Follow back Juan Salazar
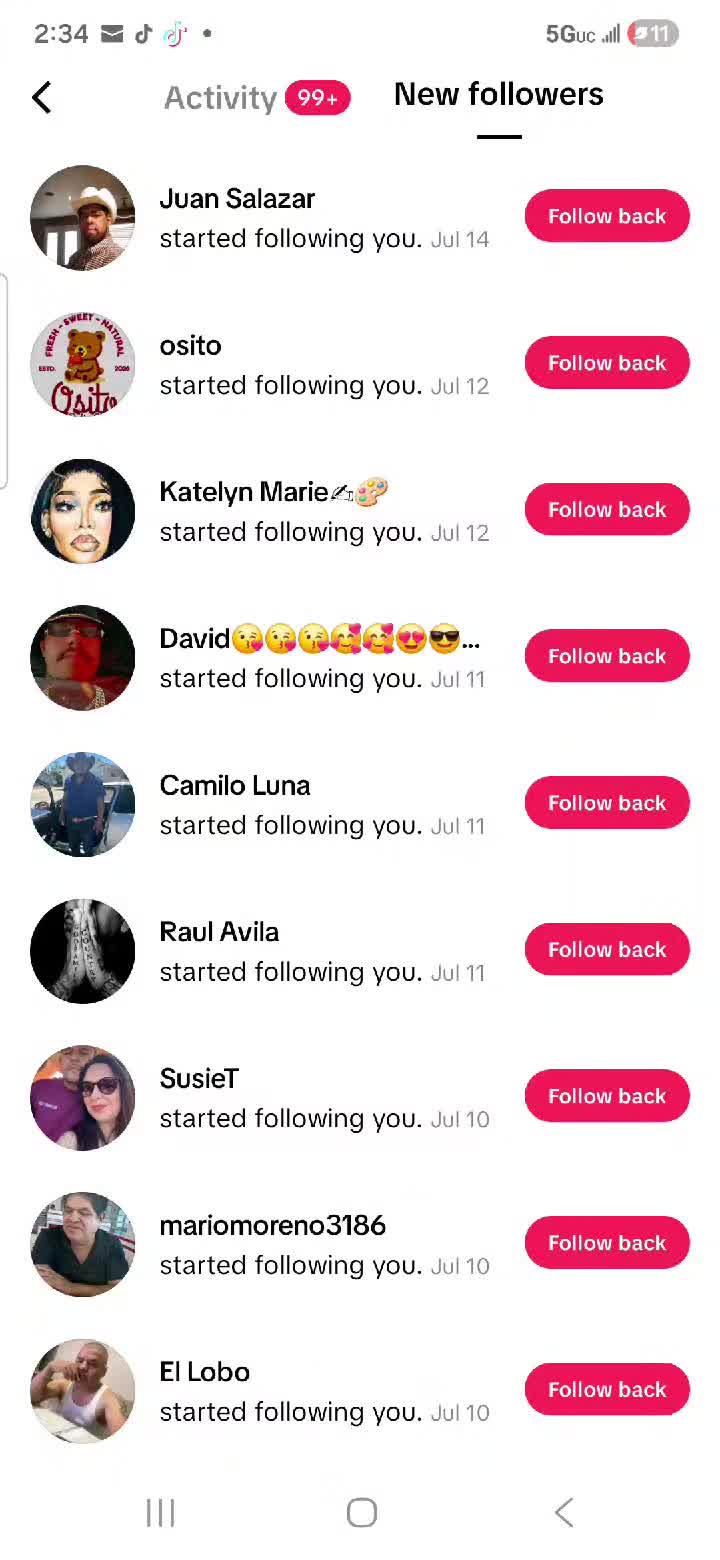This screenshot has height=1560, width=720. coord(607,216)
